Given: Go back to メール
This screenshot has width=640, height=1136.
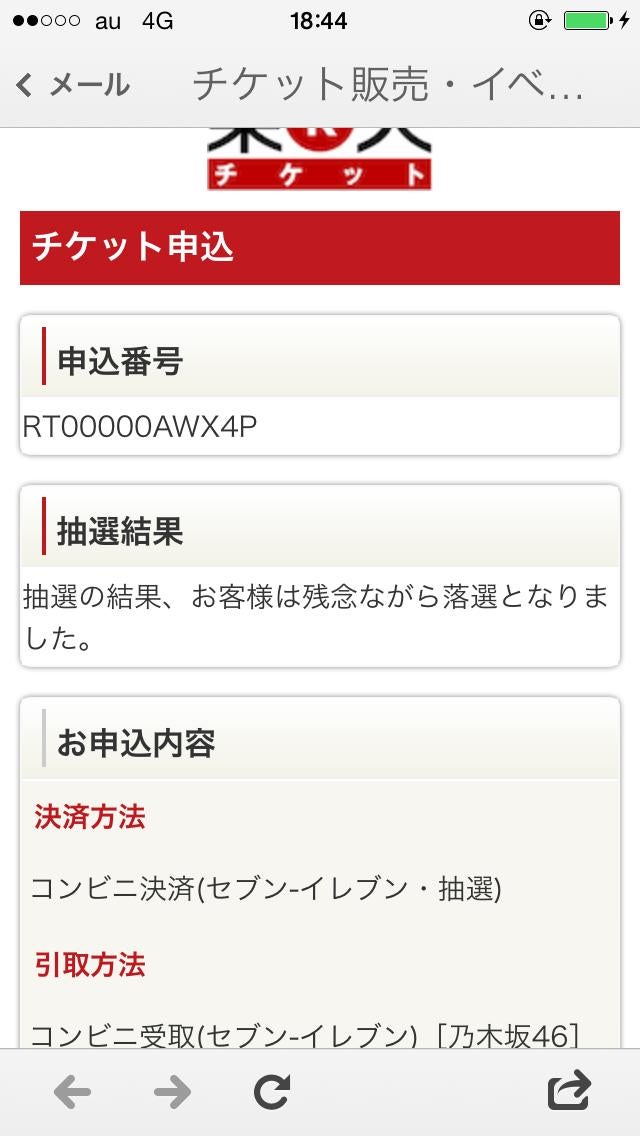Looking at the screenshot, I should (x=72, y=85).
